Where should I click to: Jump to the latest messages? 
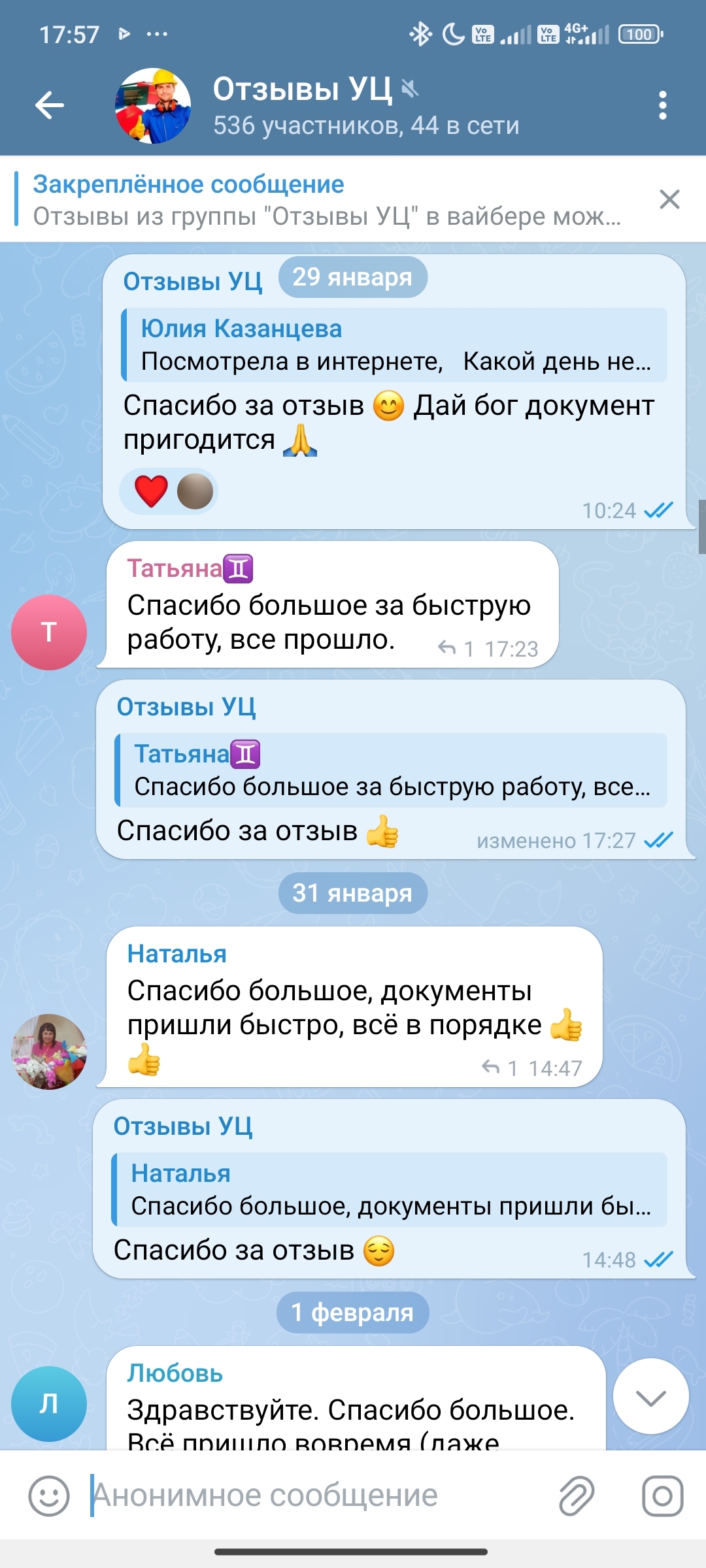click(651, 1396)
